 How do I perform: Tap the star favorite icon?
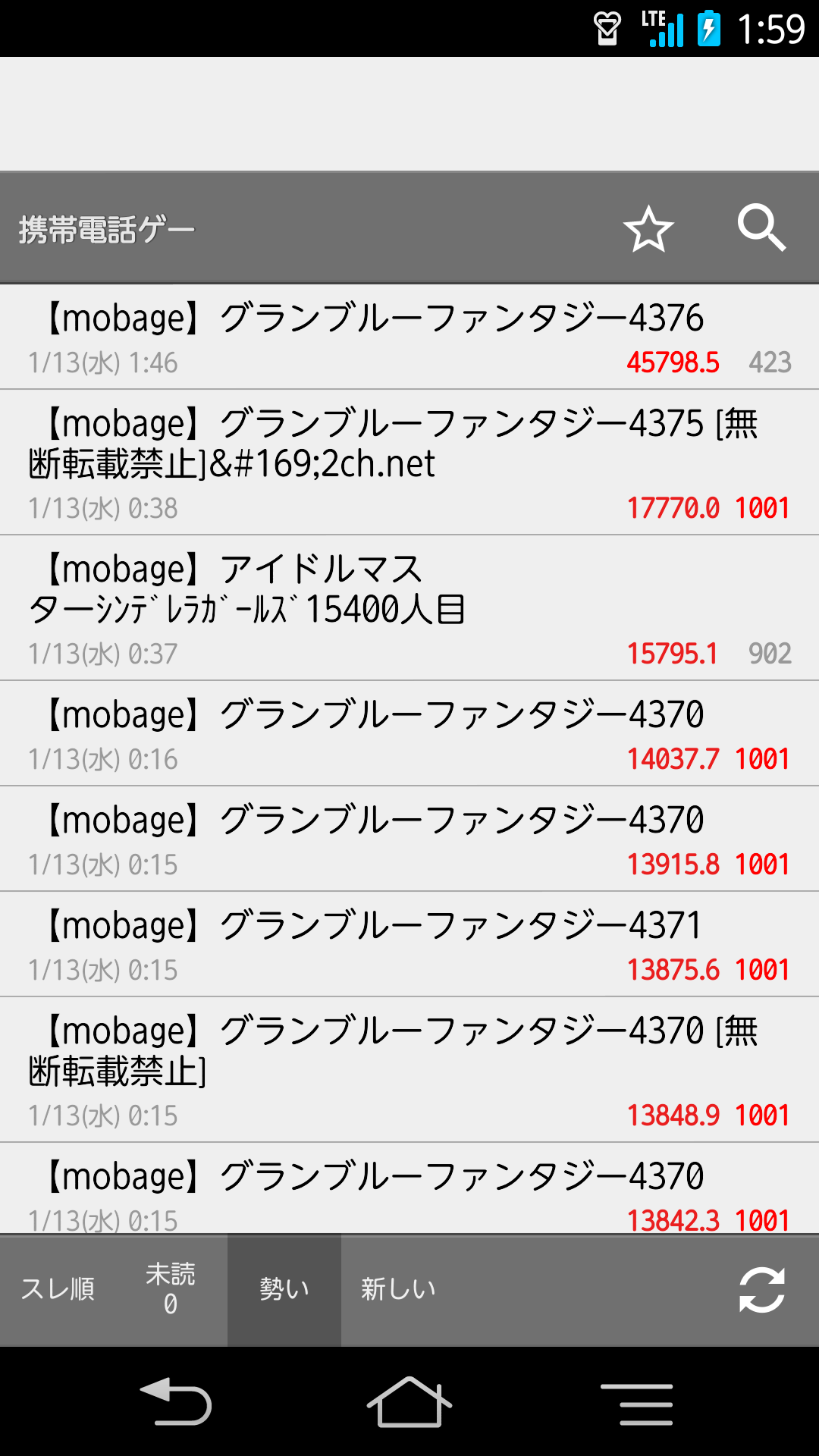(x=648, y=228)
